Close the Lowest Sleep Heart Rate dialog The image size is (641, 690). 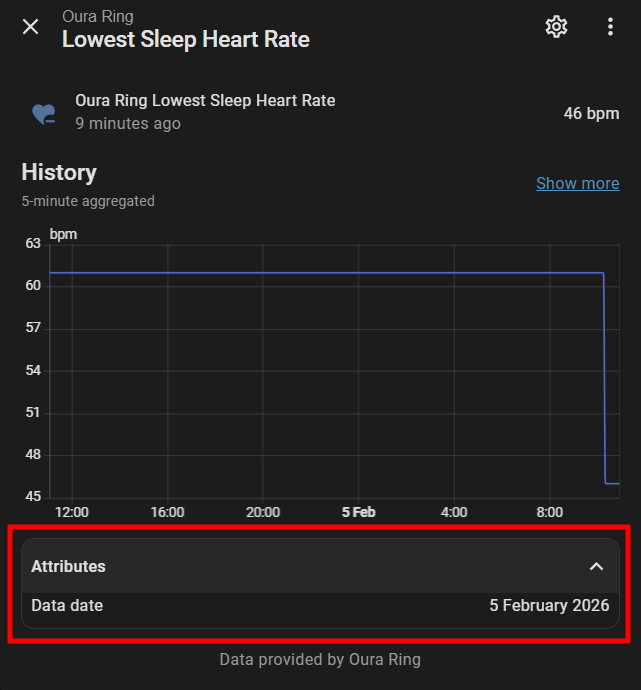click(31, 27)
